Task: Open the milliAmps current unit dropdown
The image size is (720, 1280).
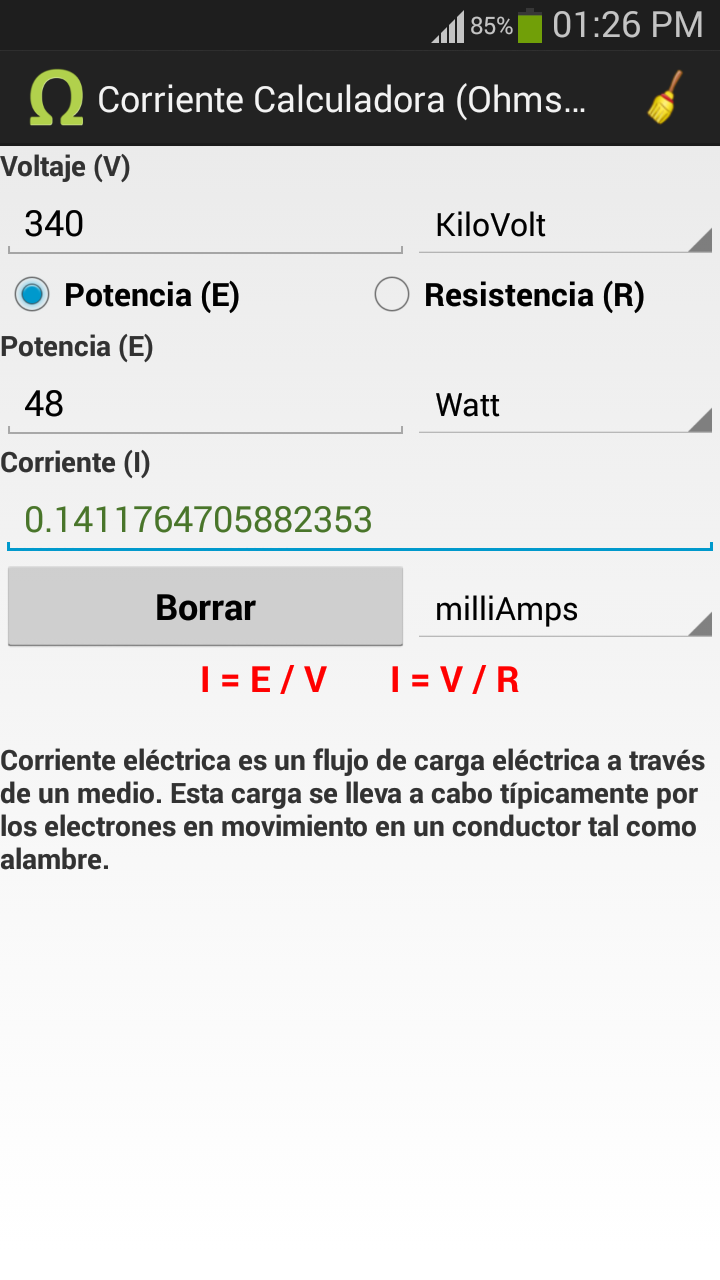Action: click(x=565, y=607)
